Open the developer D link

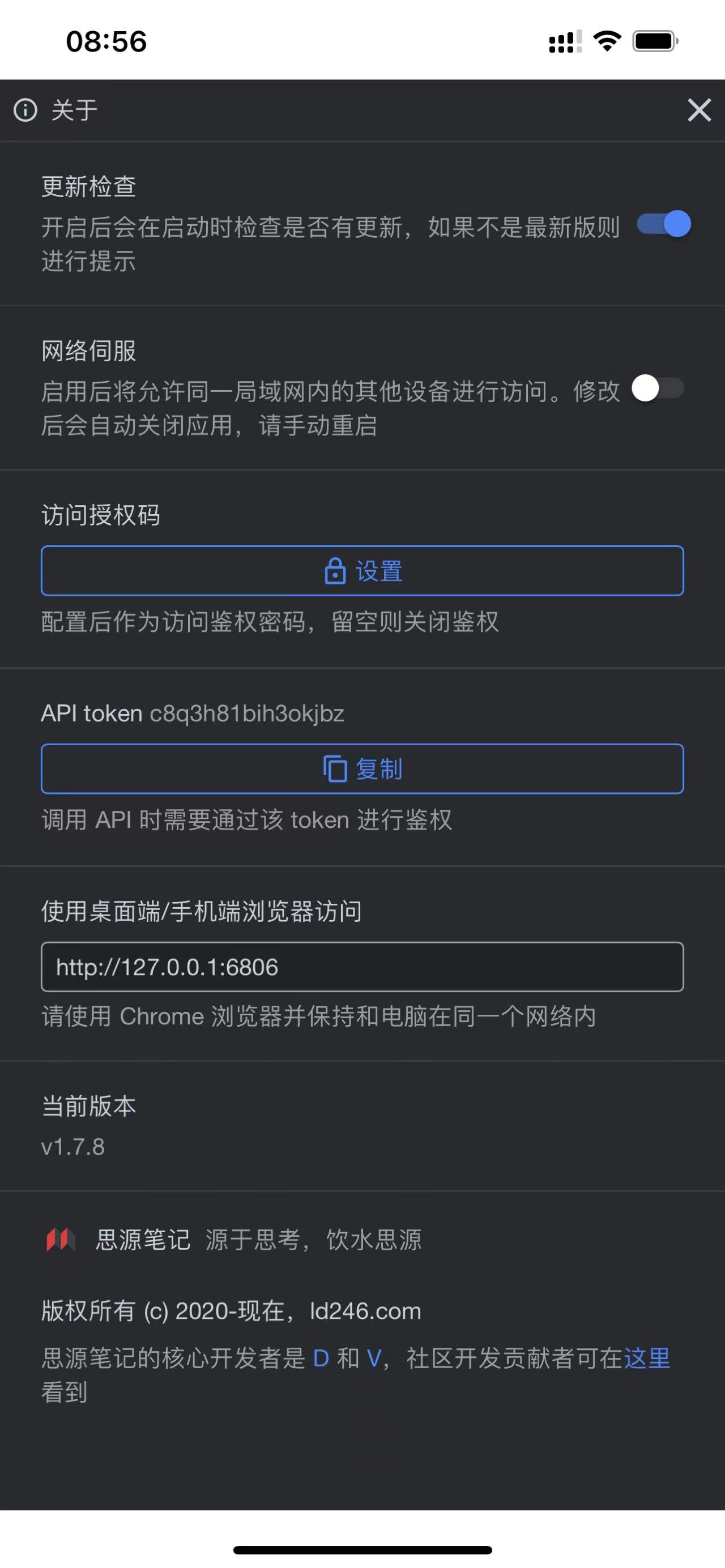321,1357
